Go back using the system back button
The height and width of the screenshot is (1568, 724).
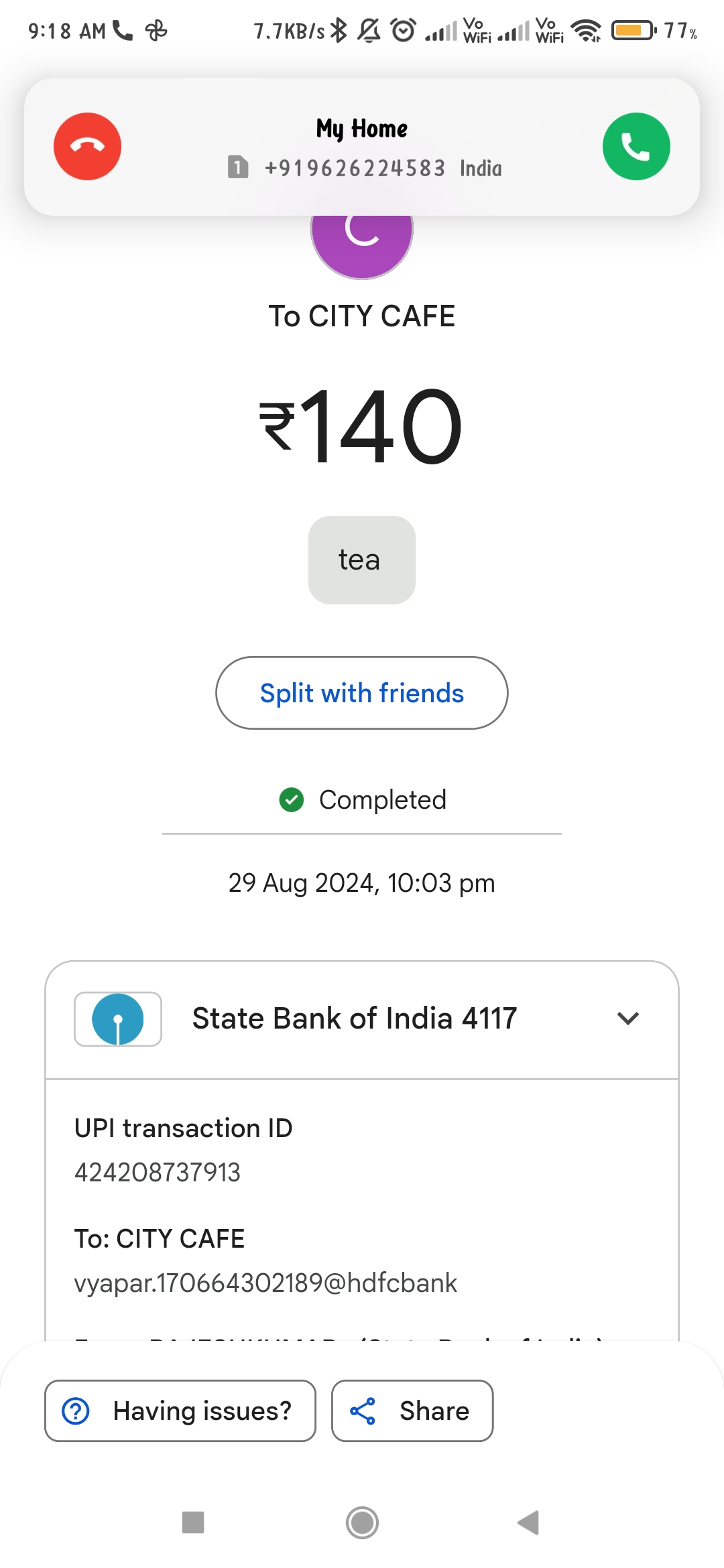(x=528, y=1522)
